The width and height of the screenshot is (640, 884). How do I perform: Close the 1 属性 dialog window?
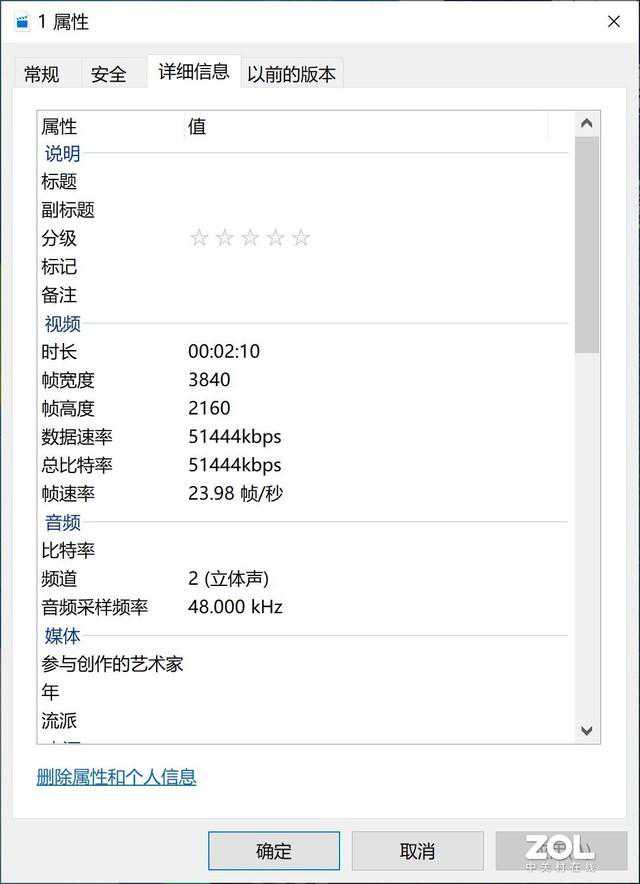(x=612, y=21)
